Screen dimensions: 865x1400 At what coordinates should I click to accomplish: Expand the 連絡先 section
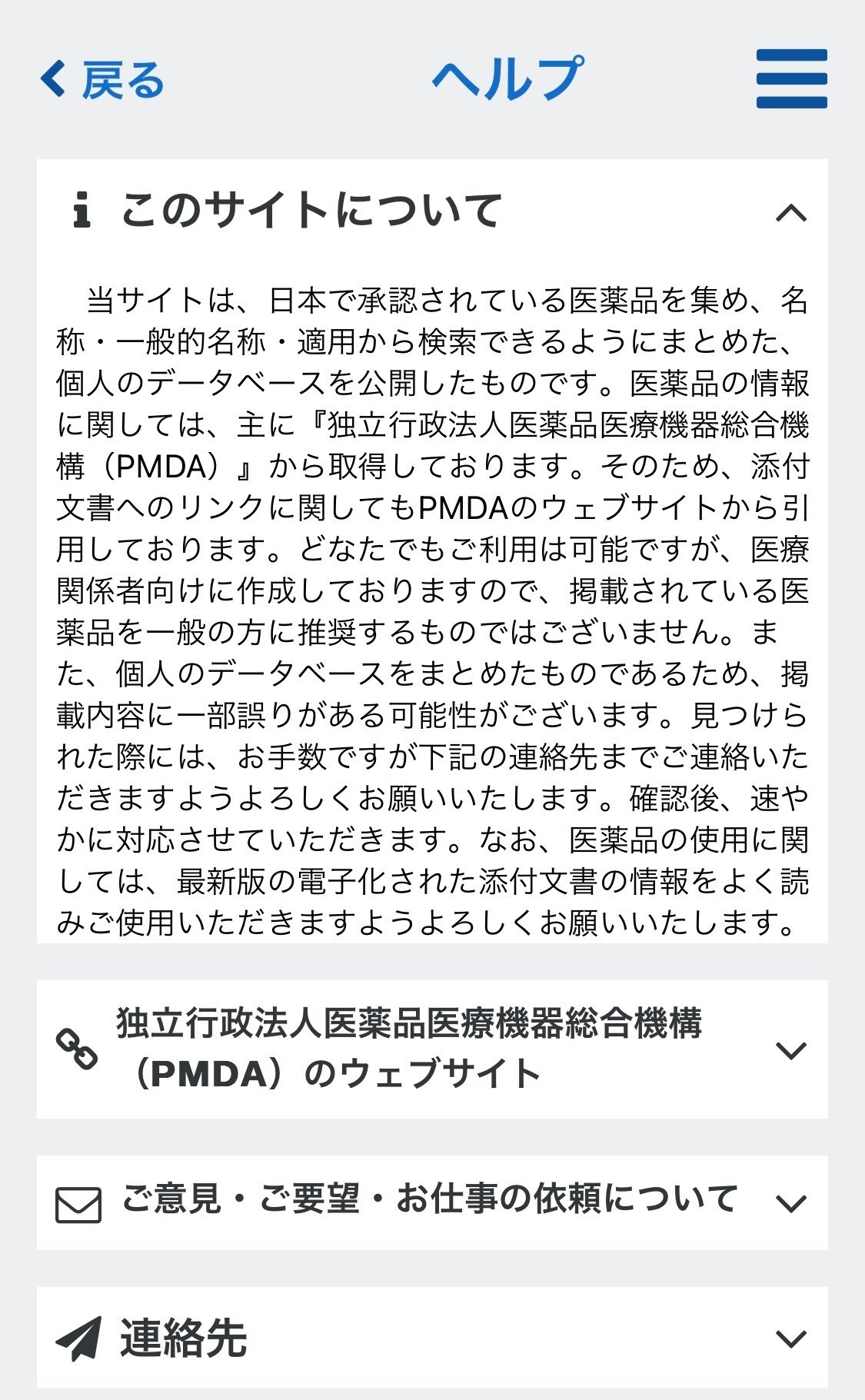[432, 1338]
